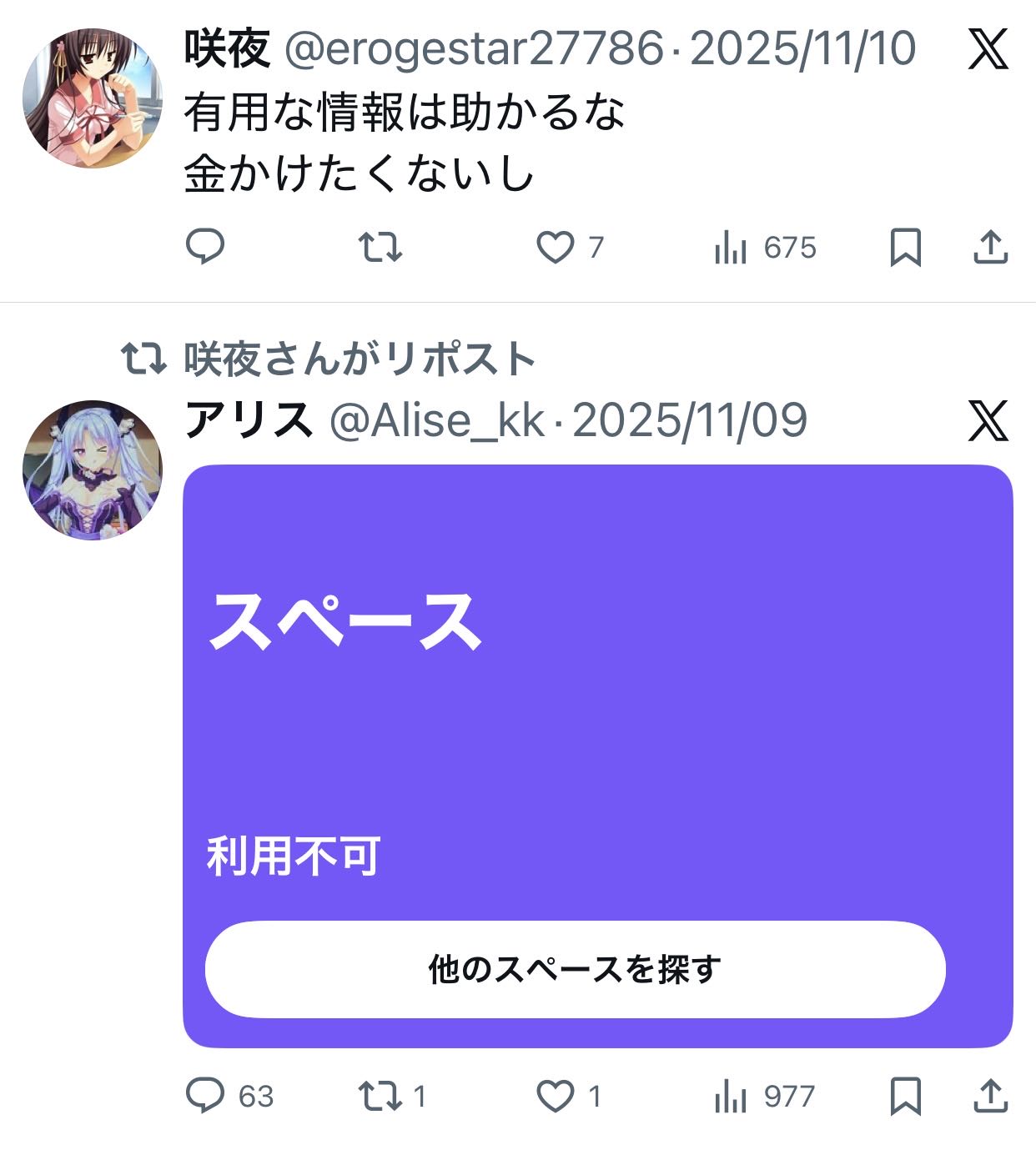Reply to アリス's post
The height and width of the screenshot is (1150, 1036).
(204, 1096)
